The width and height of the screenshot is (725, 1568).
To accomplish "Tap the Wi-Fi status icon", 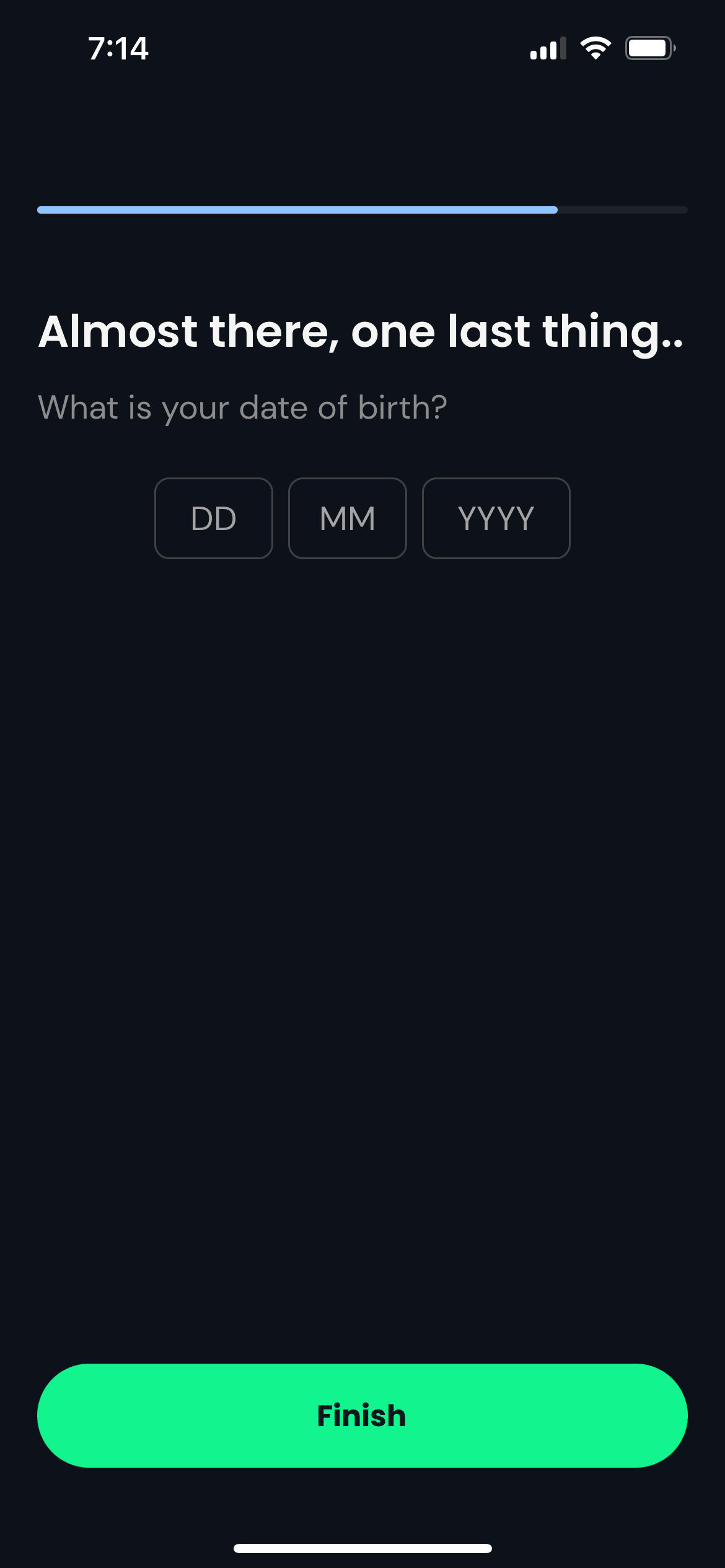I will [595, 47].
